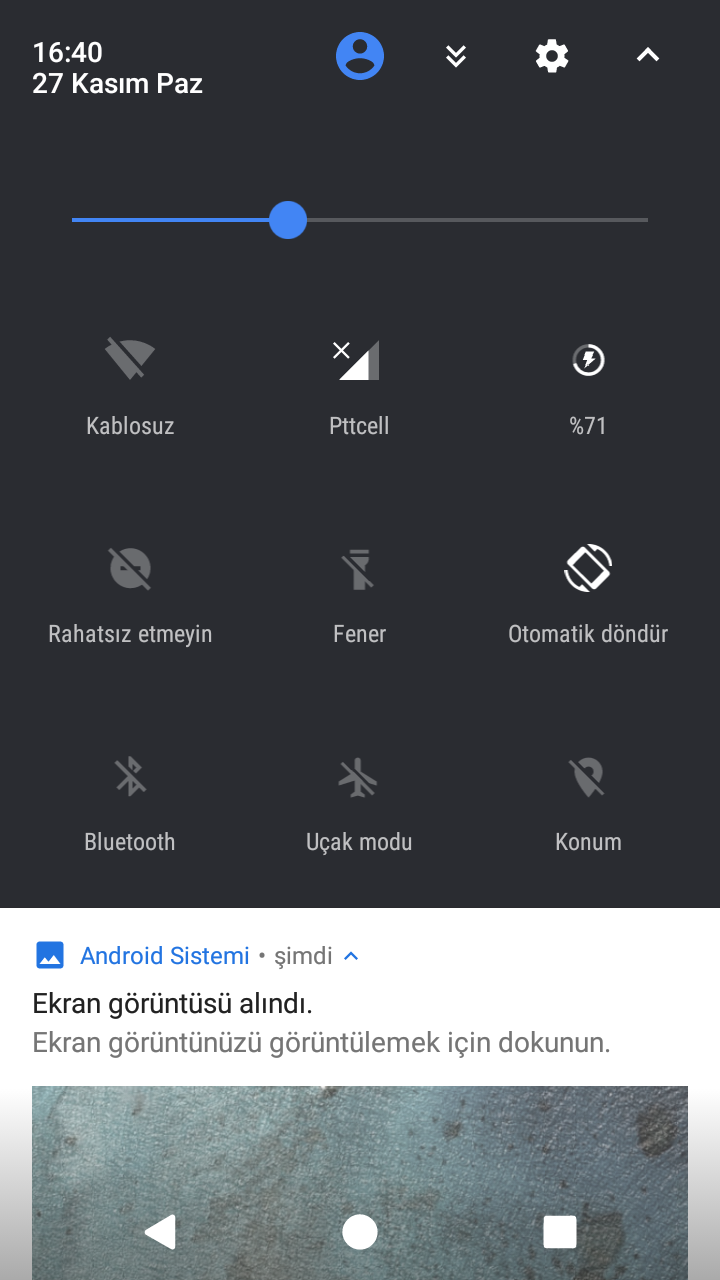Go to the home screen
720x1280 pixels.
coord(360,1232)
